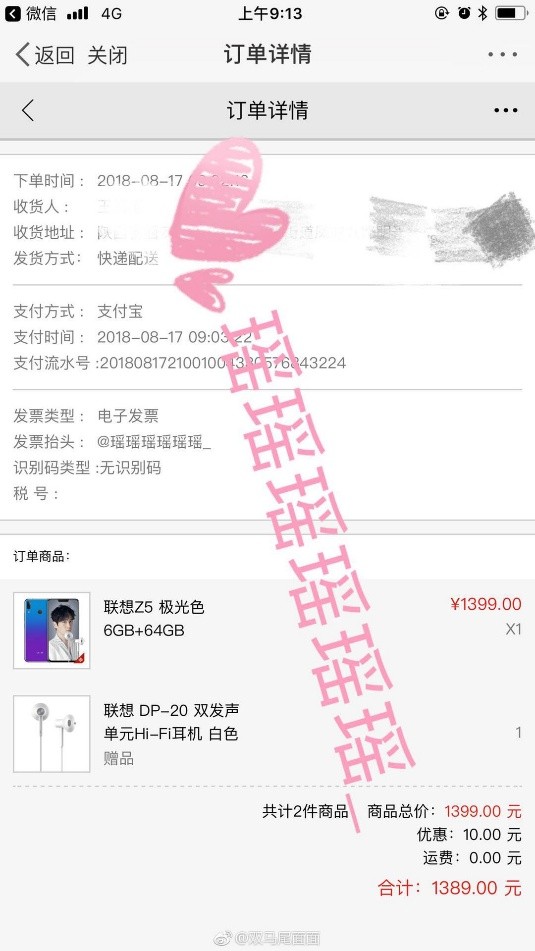The width and height of the screenshot is (535, 951).
Task: Open the 联想 DP-20 耳机 gift item
Action: [x=268, y=734]
